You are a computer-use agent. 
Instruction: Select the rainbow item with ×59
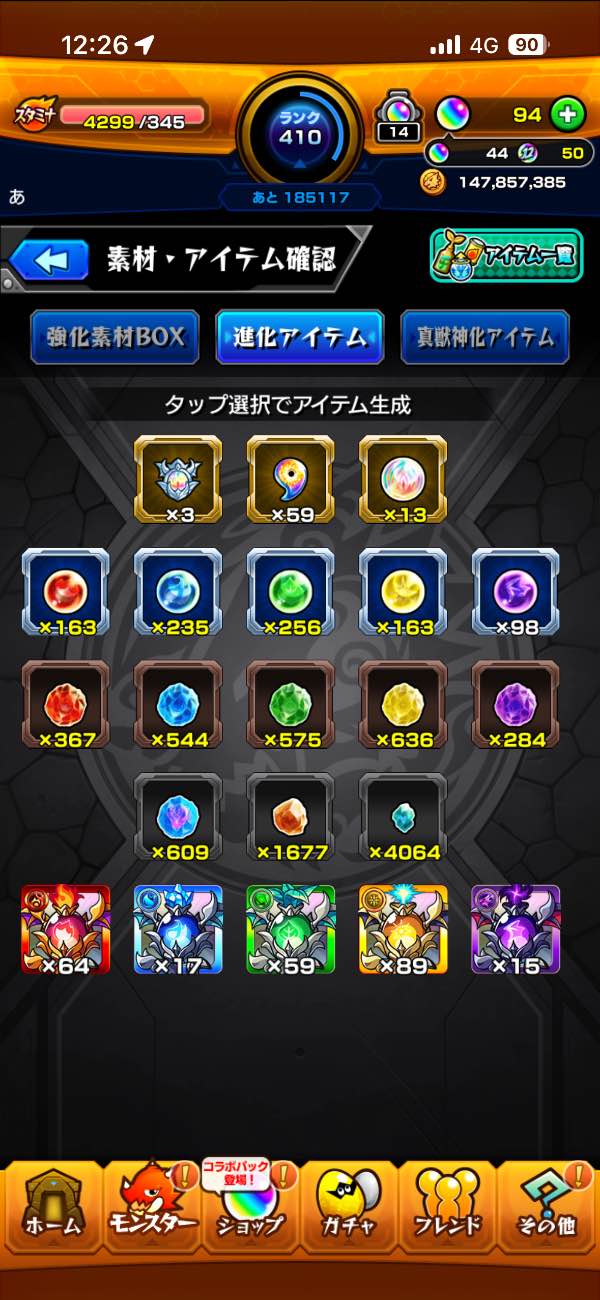tap(290, 480)
